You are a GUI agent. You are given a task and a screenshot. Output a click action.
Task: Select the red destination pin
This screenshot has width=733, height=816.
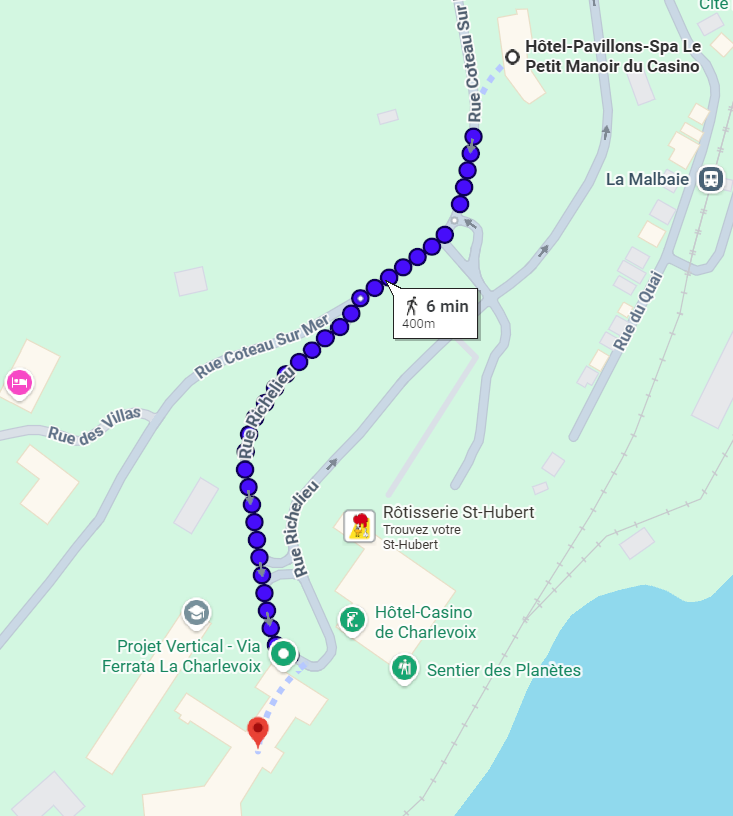258,732
